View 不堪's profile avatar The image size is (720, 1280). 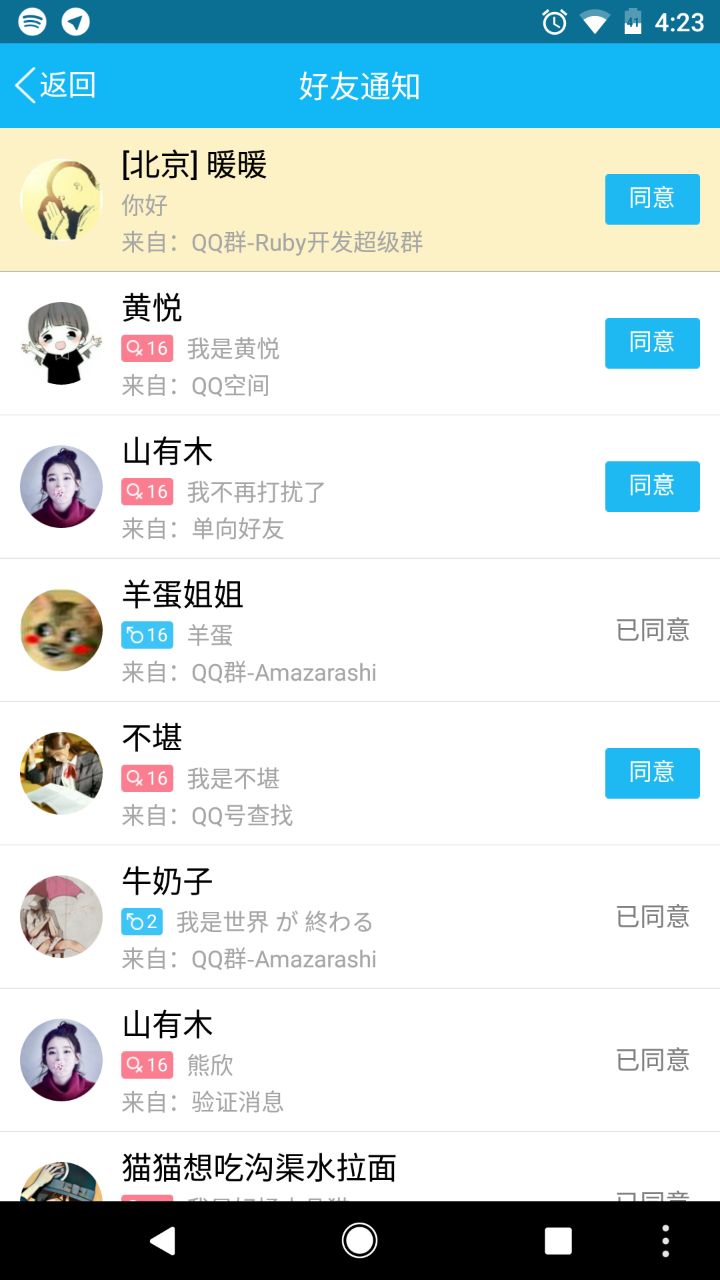click(x=61, y=773)
